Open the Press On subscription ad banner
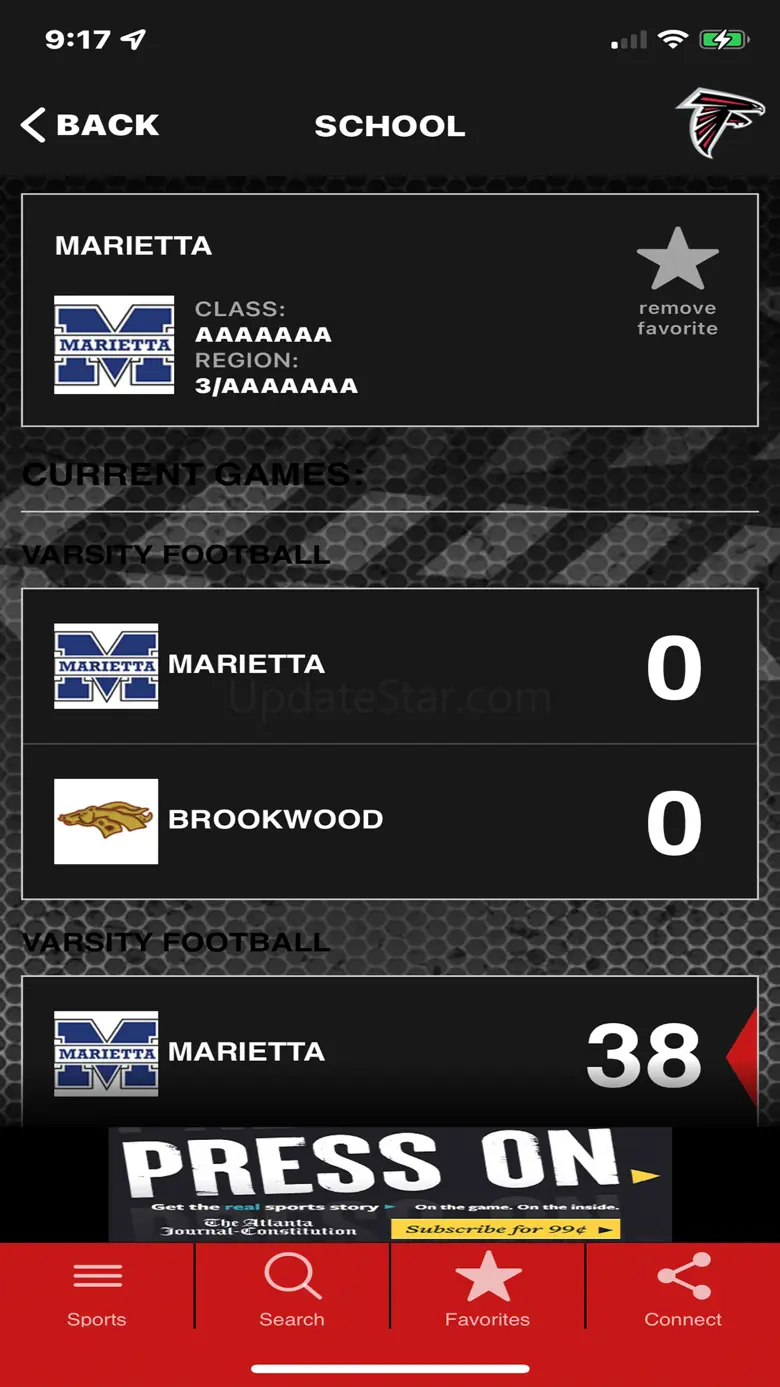 pos(390,1184)
